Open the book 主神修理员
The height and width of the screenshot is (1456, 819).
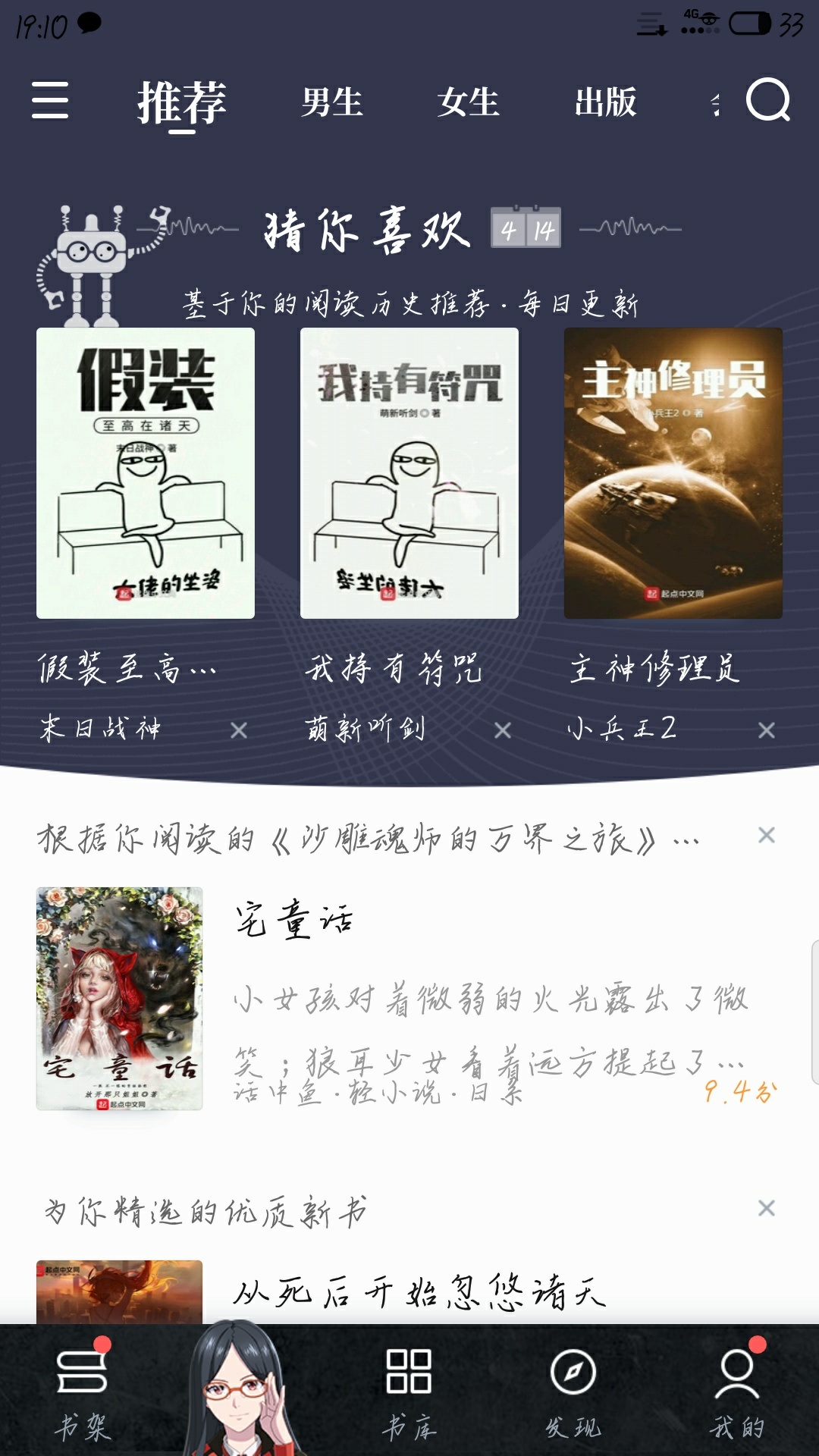[673, 473]
